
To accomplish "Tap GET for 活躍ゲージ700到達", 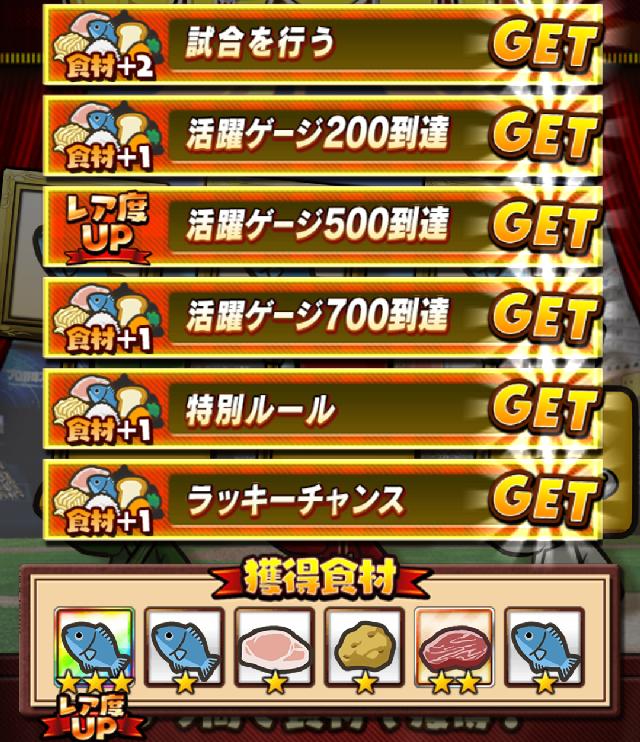I will (x=543, y=317).
